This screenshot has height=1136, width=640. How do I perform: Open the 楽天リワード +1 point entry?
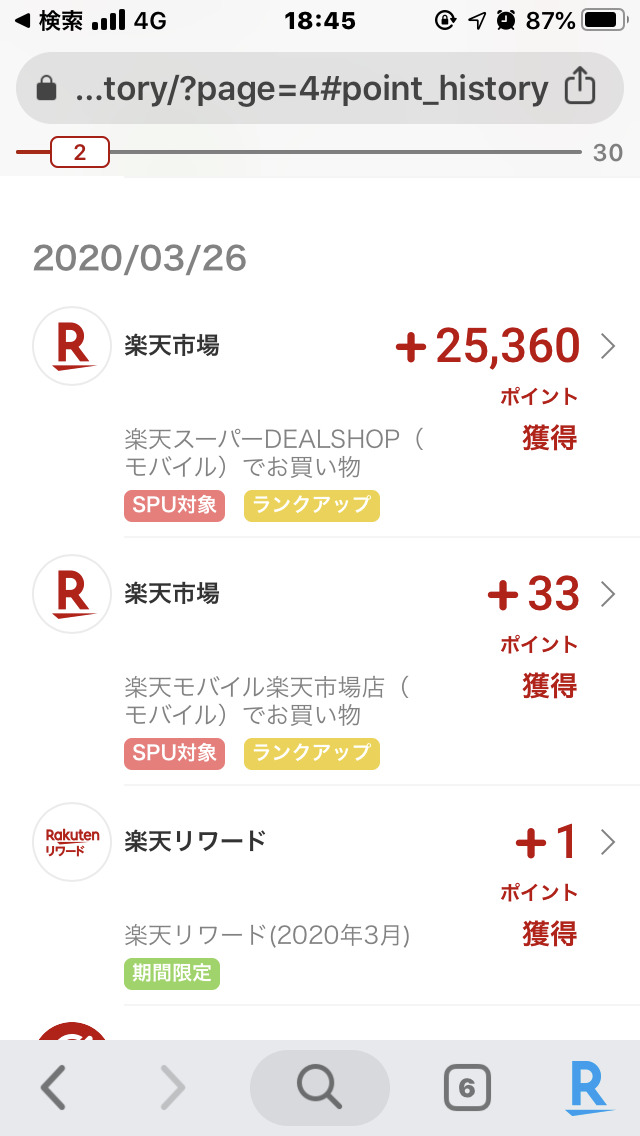coord(607,843)
